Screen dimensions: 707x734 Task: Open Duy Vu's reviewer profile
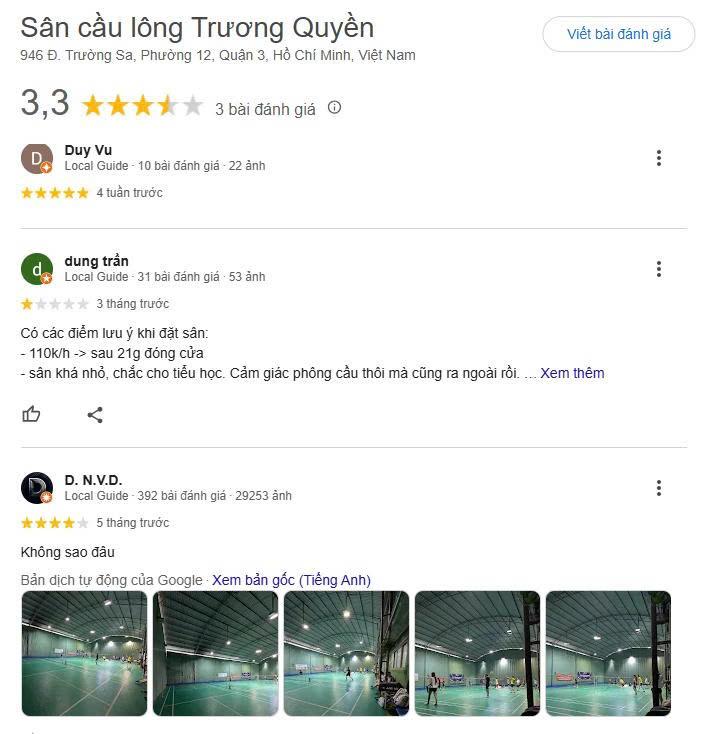88,150
